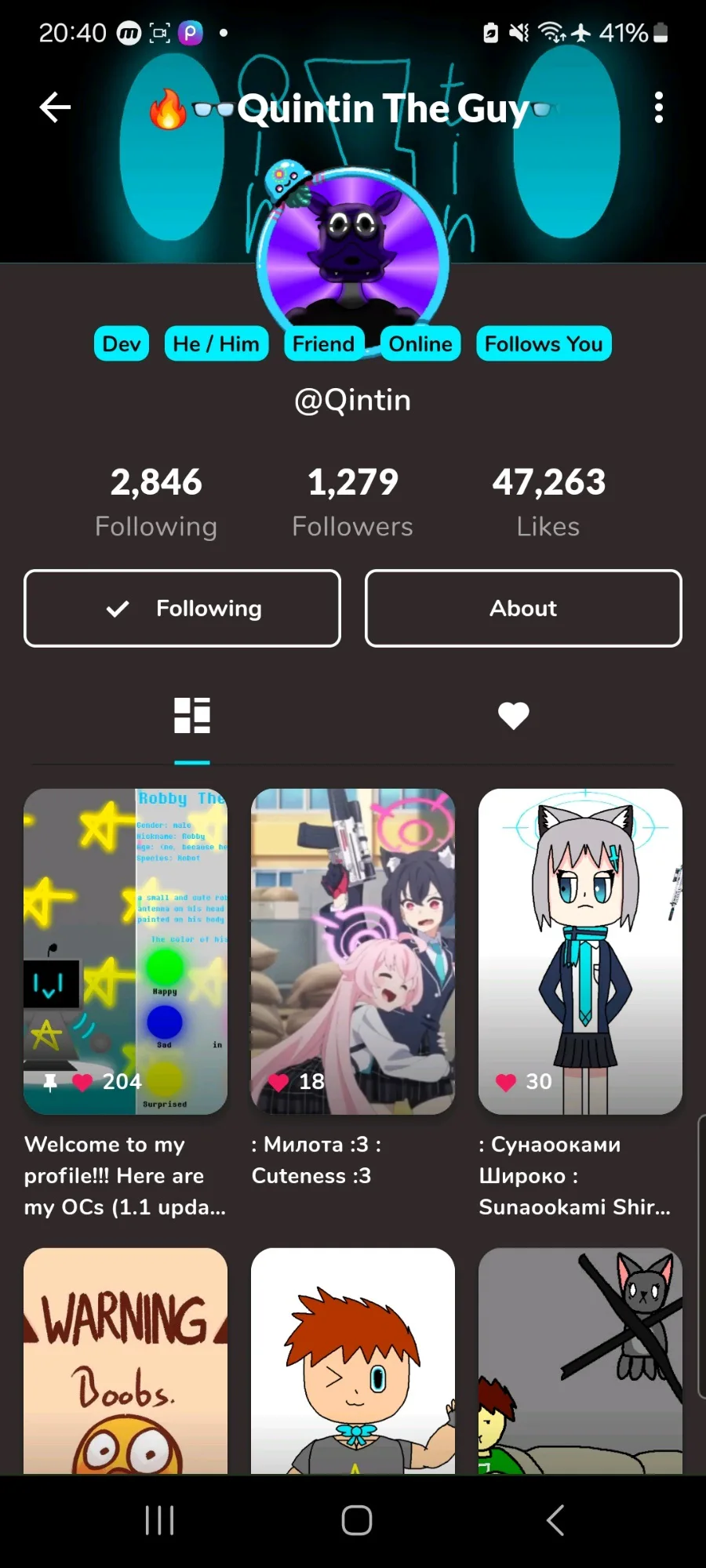View the 1,279 Followers list
This screenshot has height=1568, width=706.
353,502
